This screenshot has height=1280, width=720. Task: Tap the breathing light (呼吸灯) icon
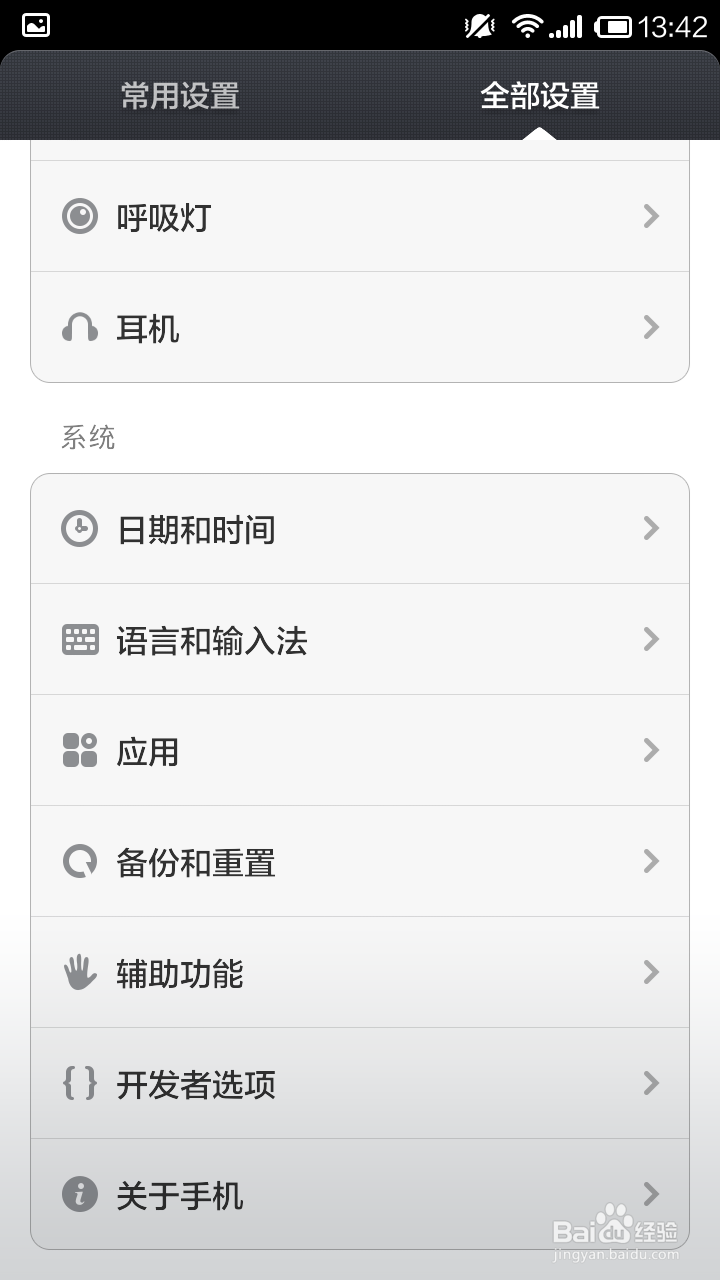tap(82, 216)
